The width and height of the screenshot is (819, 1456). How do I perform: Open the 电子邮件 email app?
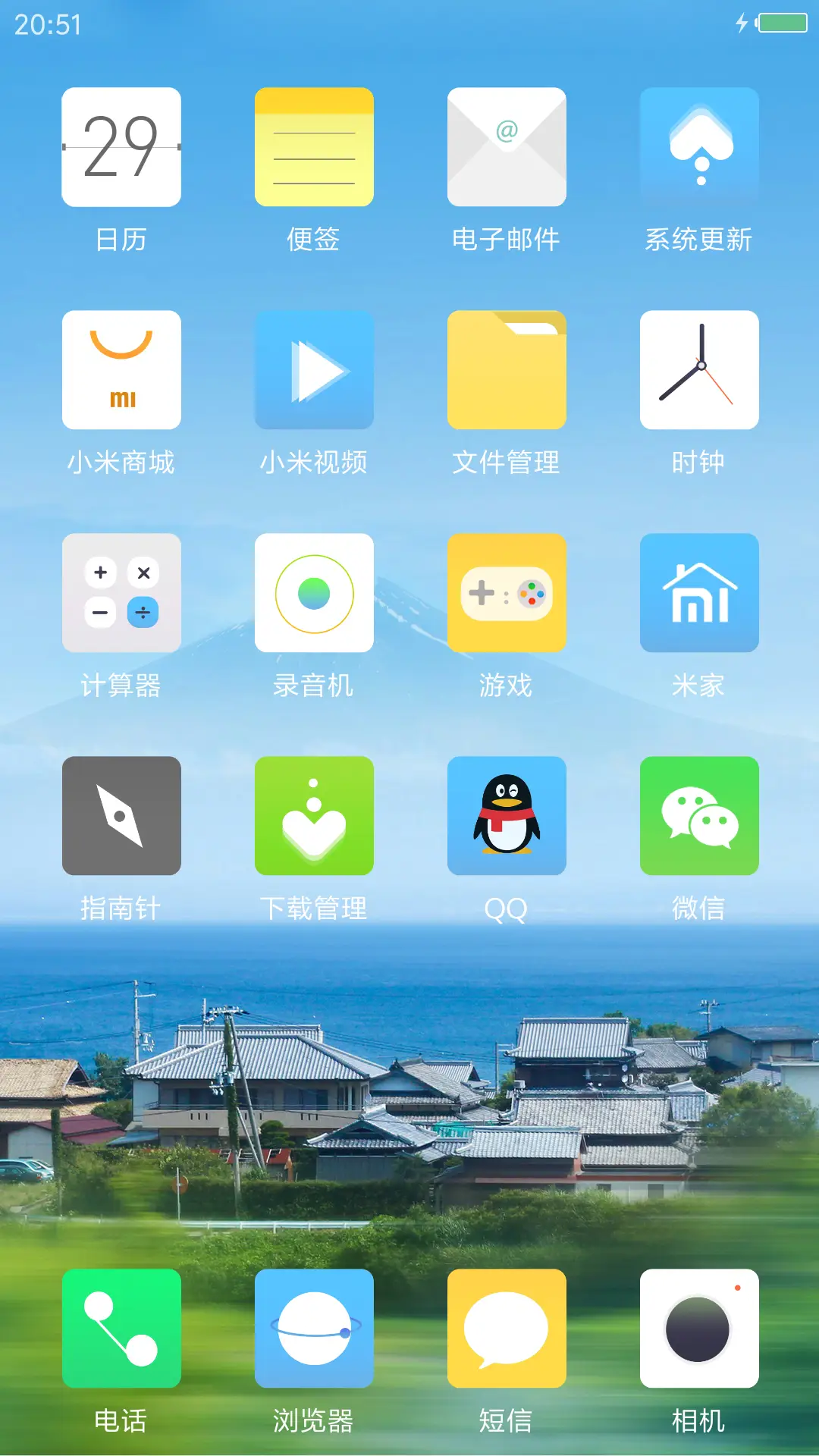(x=507, y=146)
